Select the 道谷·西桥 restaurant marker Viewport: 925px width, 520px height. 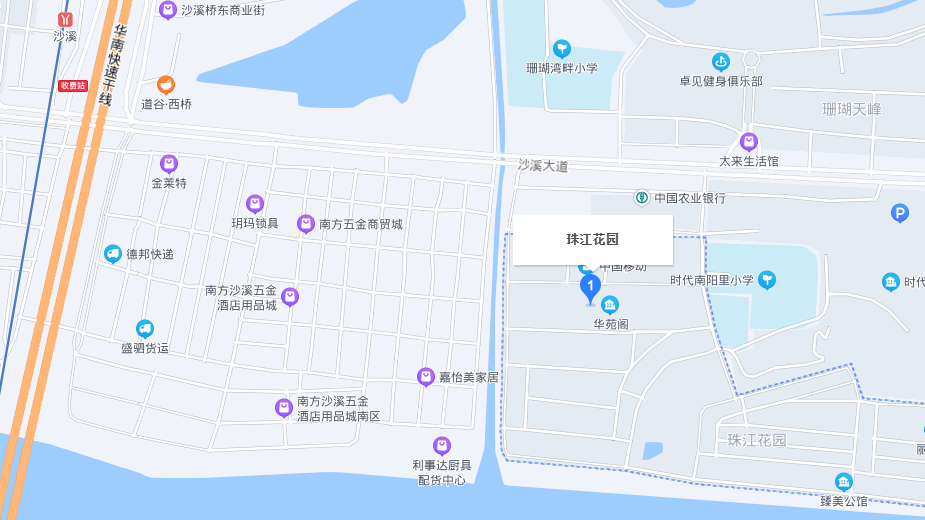pos(166,85)
